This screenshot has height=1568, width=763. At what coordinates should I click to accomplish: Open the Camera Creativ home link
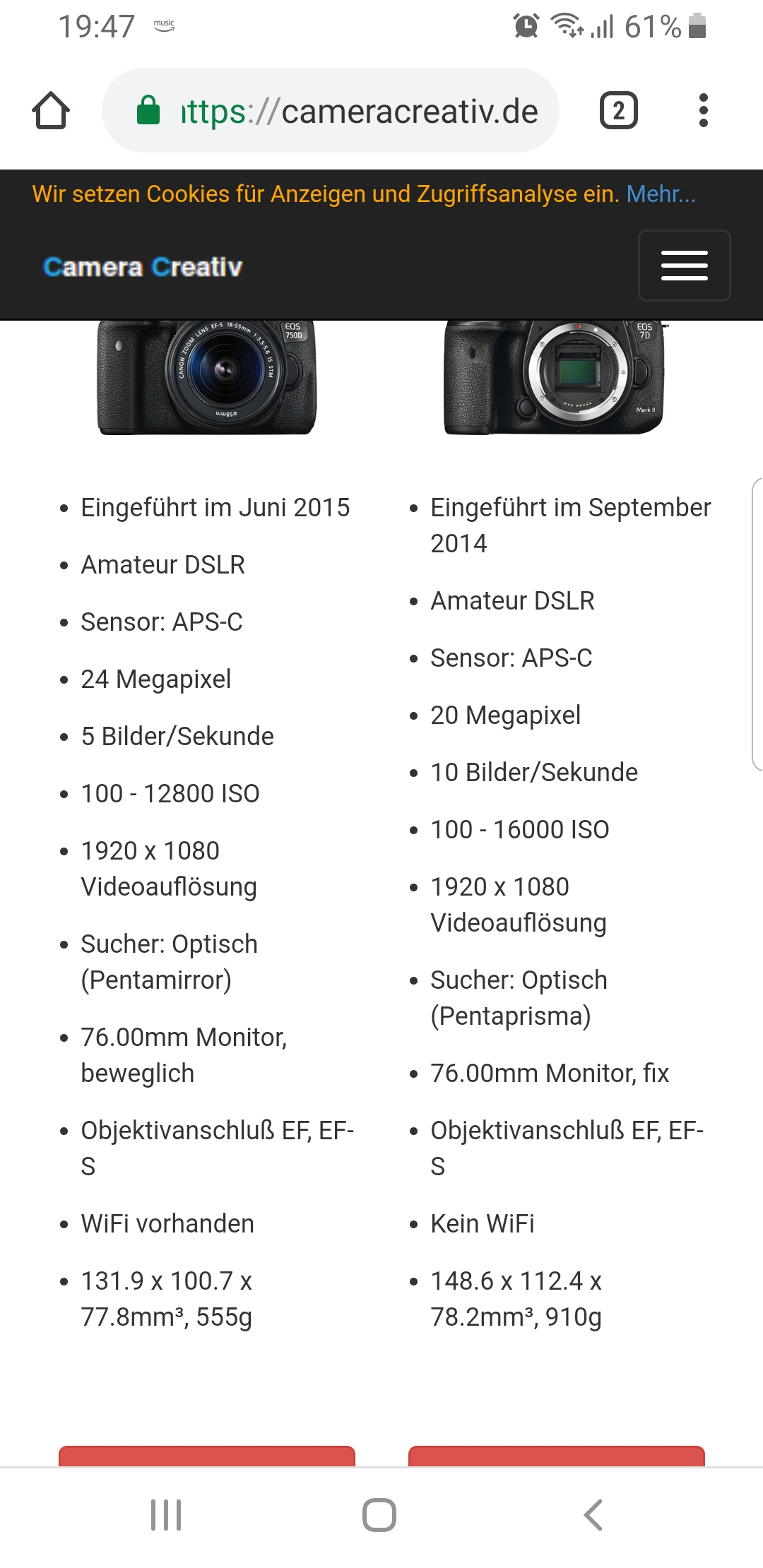pyautogui.click(x=143, y=267)
